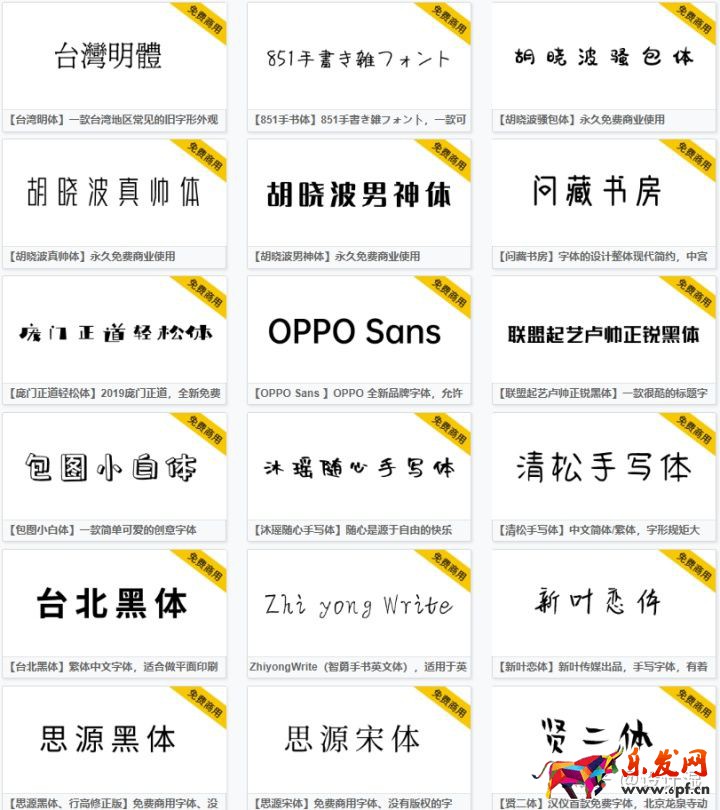
Task: Open the 思源黑体 font card
Action: pyautogui.click(x=114, y=740)
